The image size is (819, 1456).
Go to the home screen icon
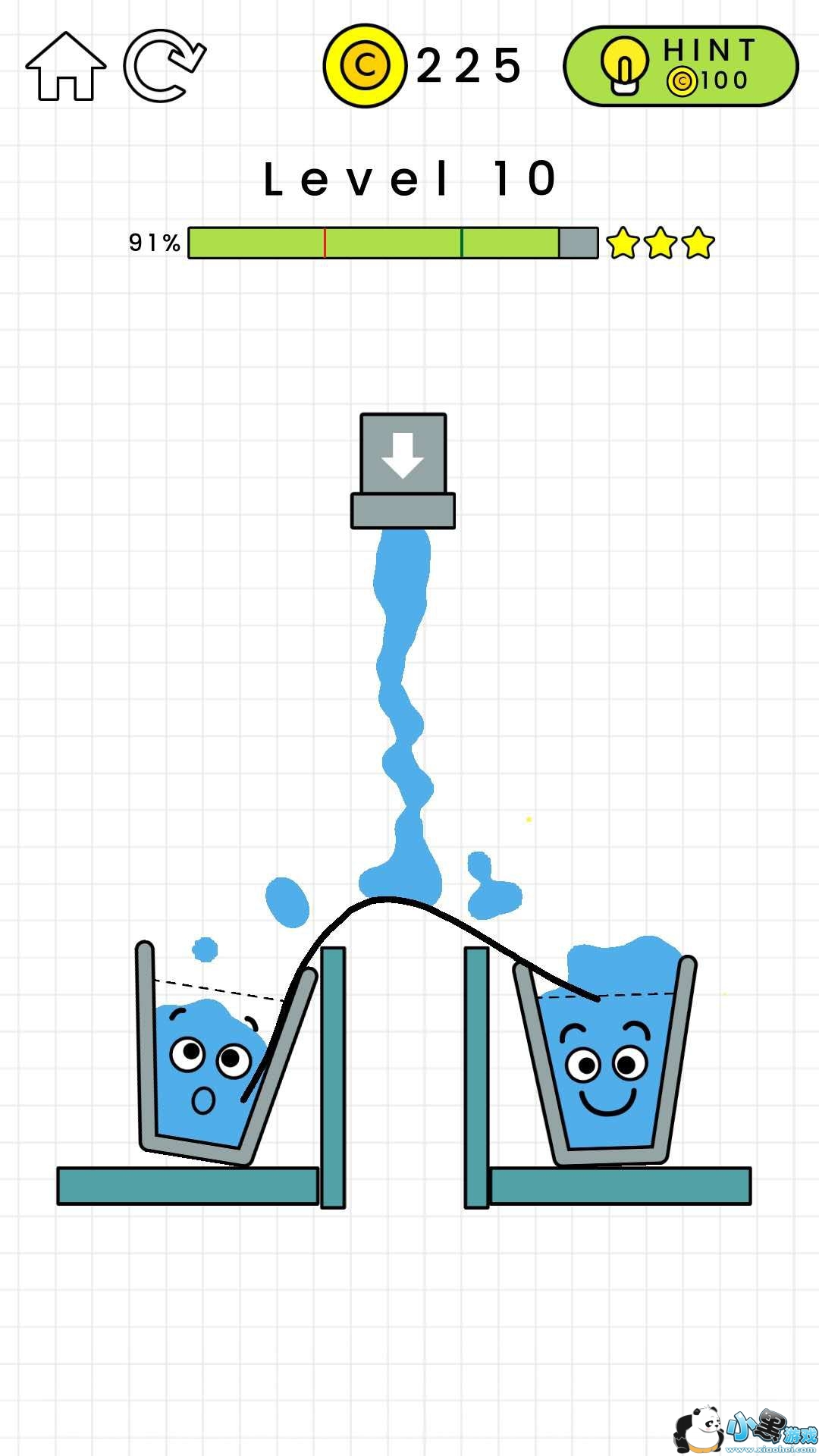[66, 67]
